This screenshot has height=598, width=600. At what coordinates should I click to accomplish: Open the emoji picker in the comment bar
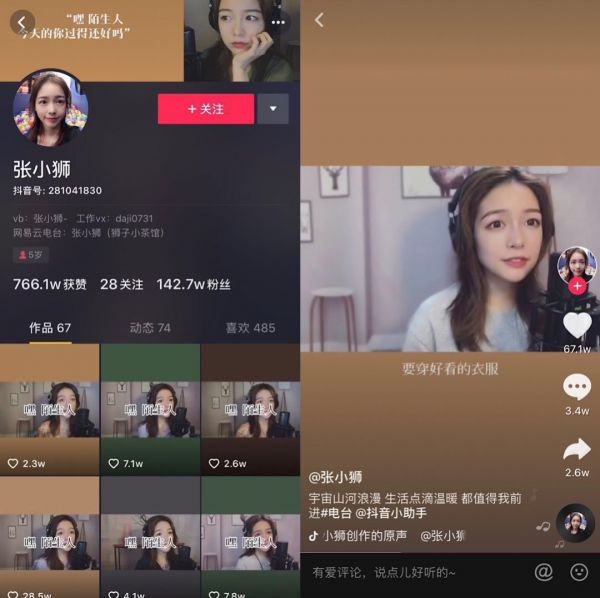[x=579, y=572]
